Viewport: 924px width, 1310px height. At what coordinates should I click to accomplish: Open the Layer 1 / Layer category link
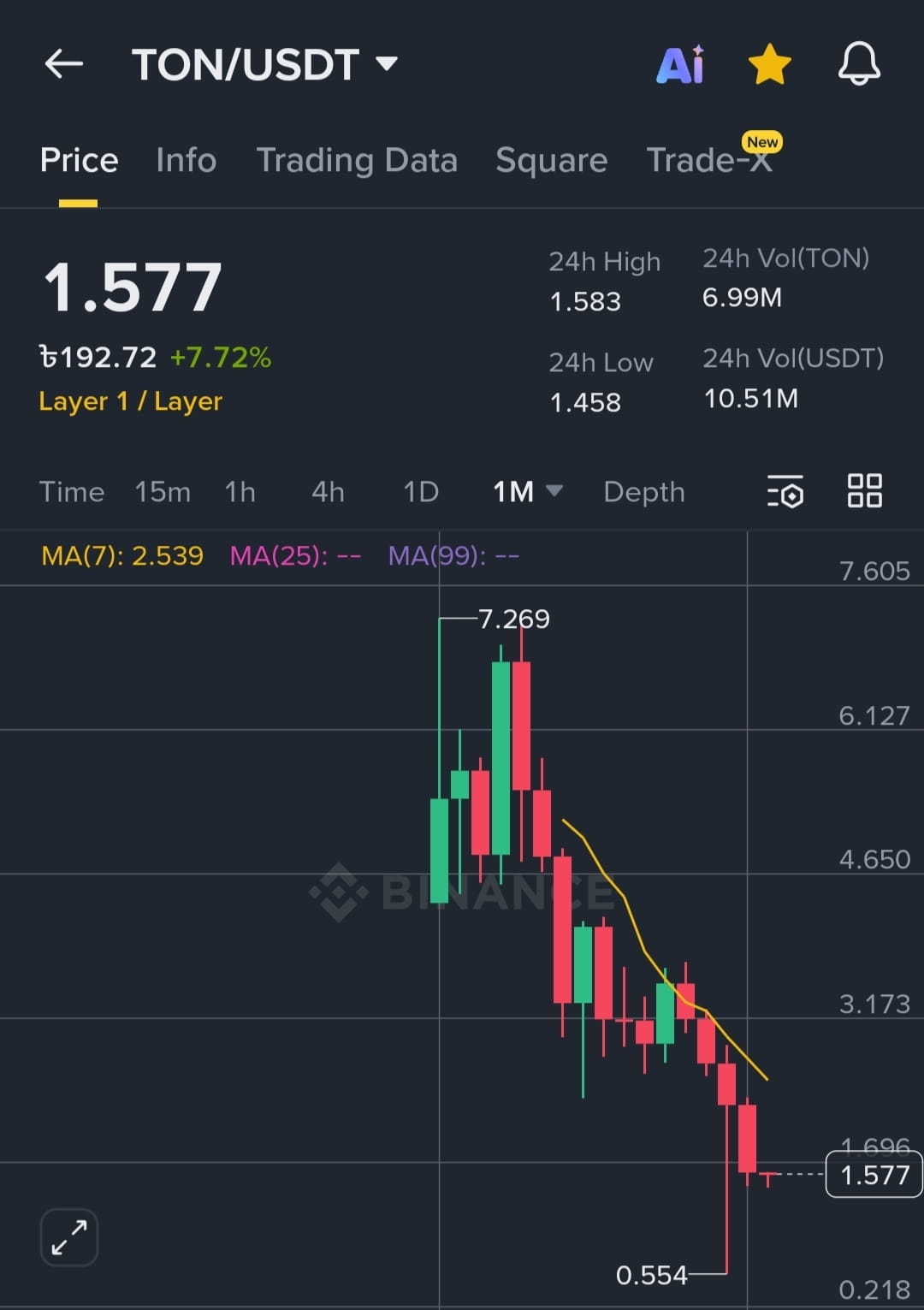(131, 401)
